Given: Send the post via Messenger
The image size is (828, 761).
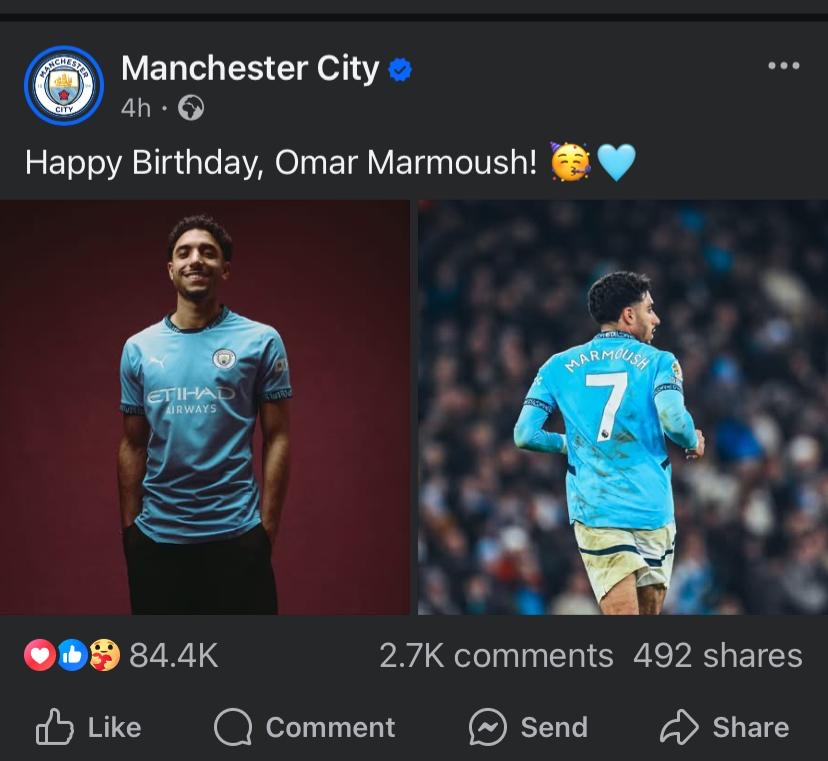Looking at the screenshot, I should point(528,727).
